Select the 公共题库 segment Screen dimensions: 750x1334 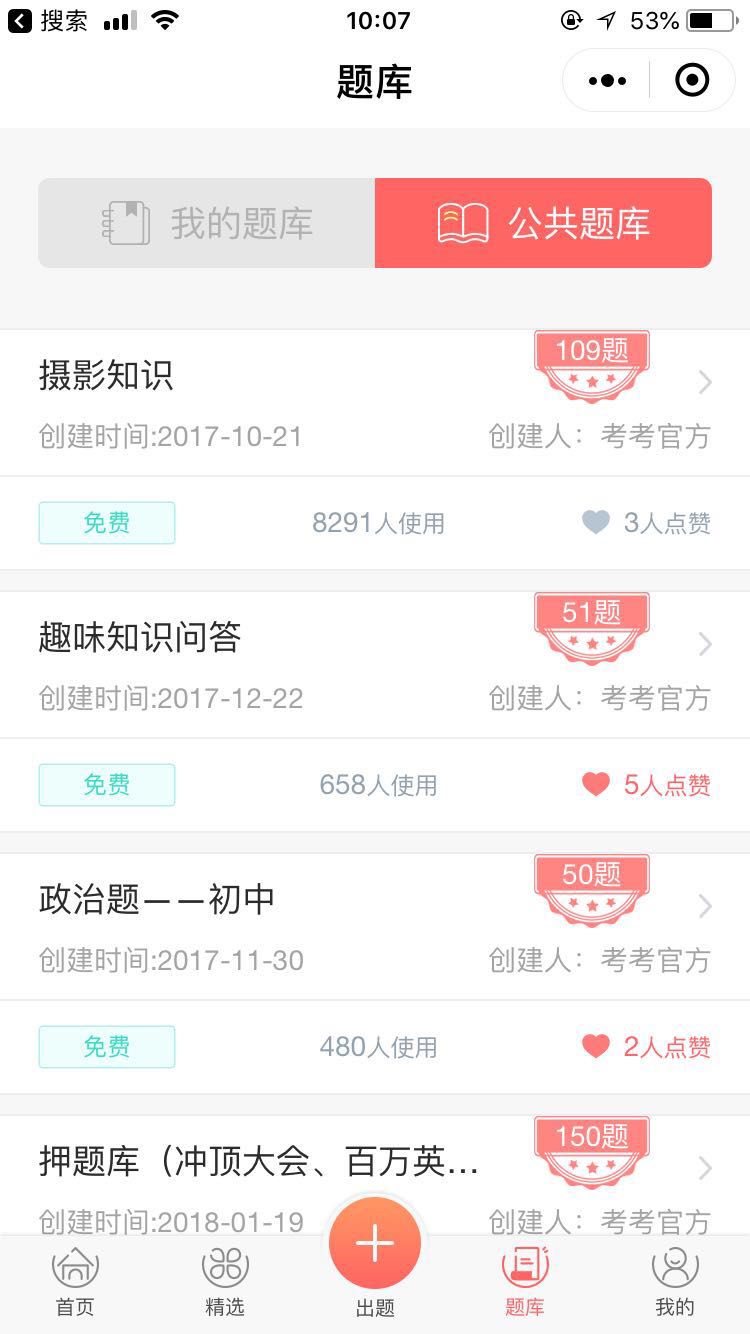pos(543,223)
